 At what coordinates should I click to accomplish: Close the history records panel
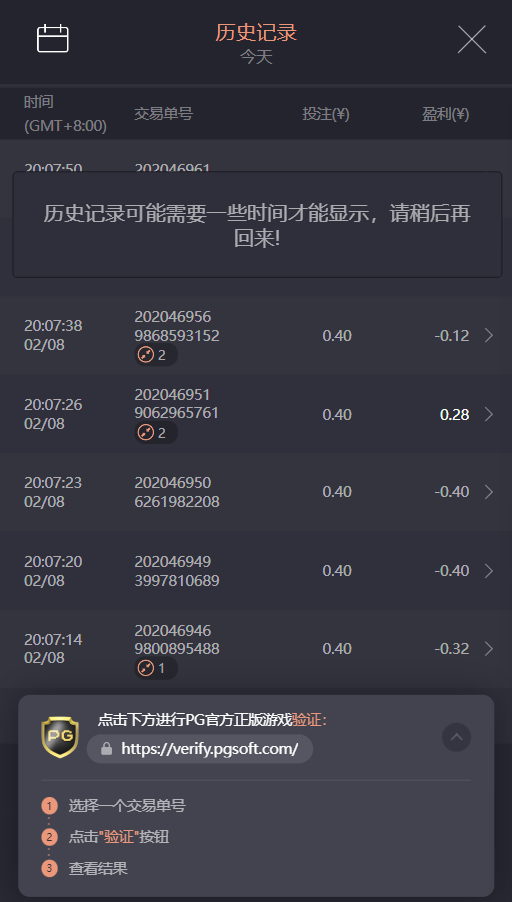pos(472,40)
